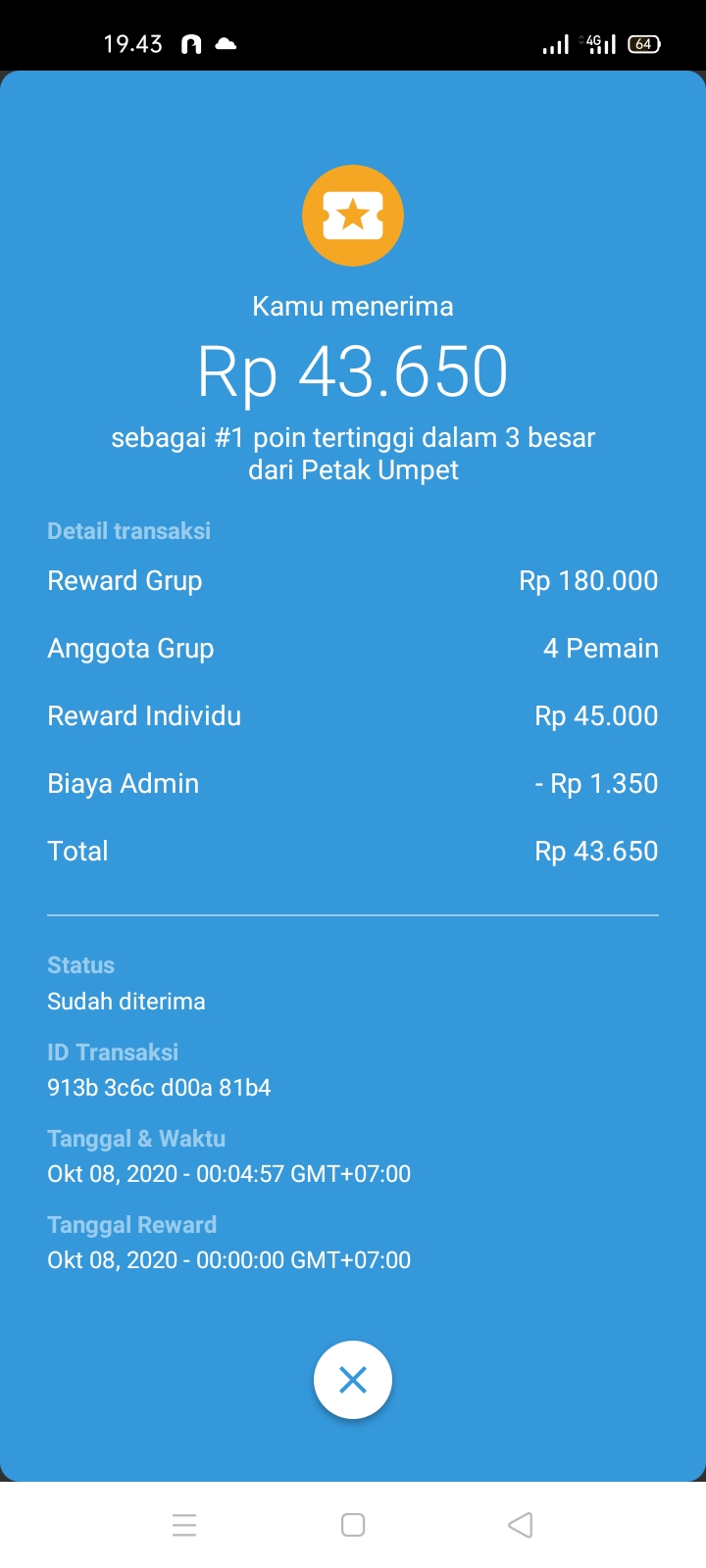Go to the home screen
The height and width of the screenshot is (1568, 706).
coord(353,1525)
